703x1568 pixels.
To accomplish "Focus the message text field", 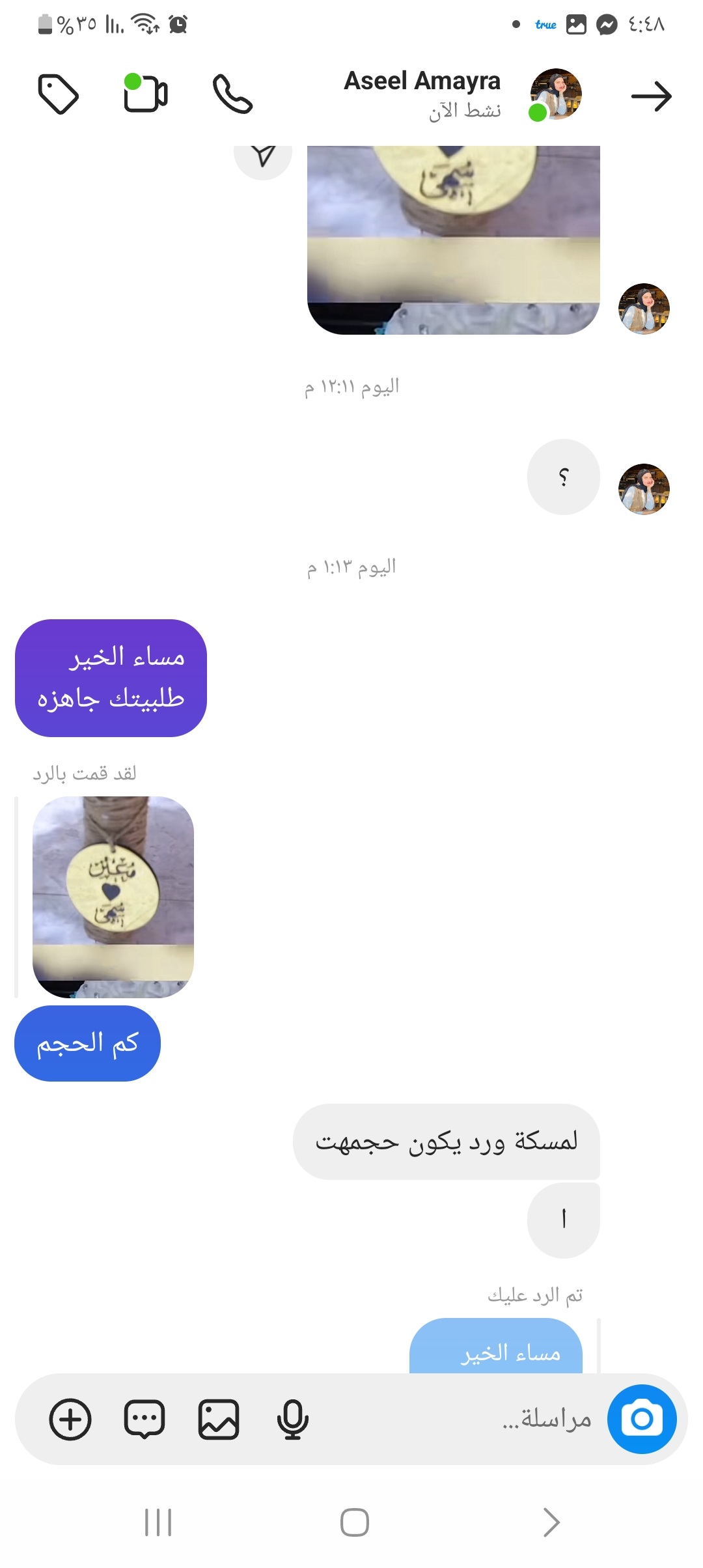I will (456, 1419).
